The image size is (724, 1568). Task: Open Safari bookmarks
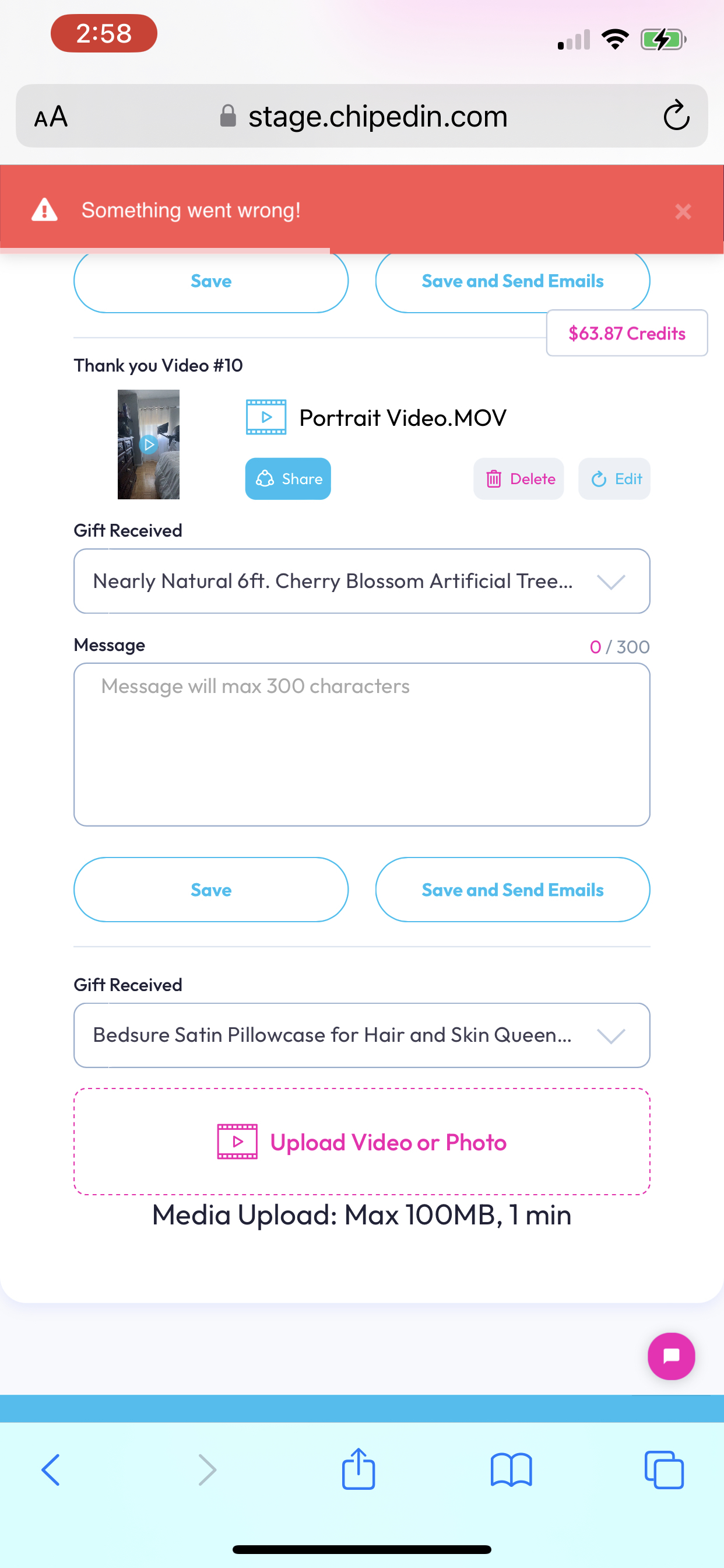click(511, 1470)
